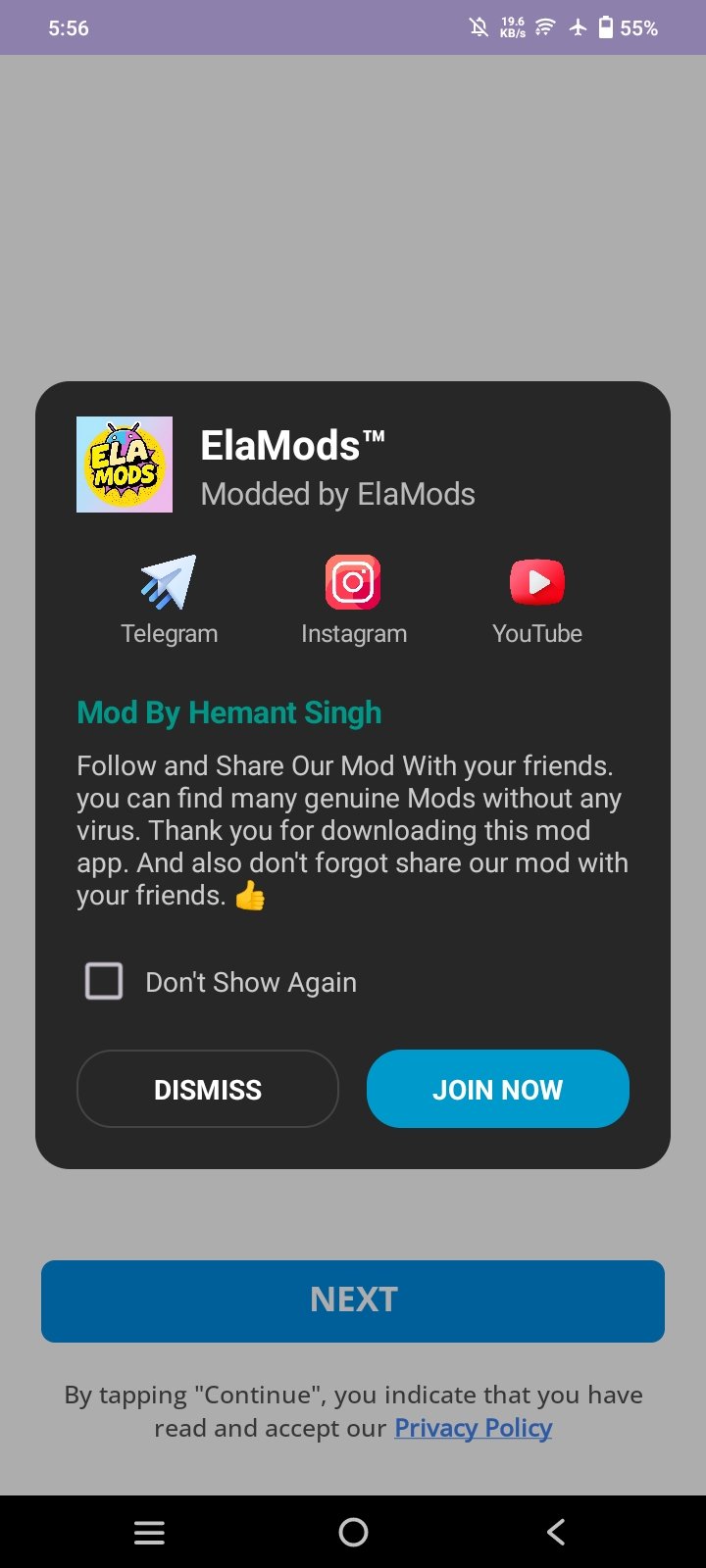706x1568 pixels.
Task: Dismiss the ElaMods dialog
Action: coord(208,1089)
